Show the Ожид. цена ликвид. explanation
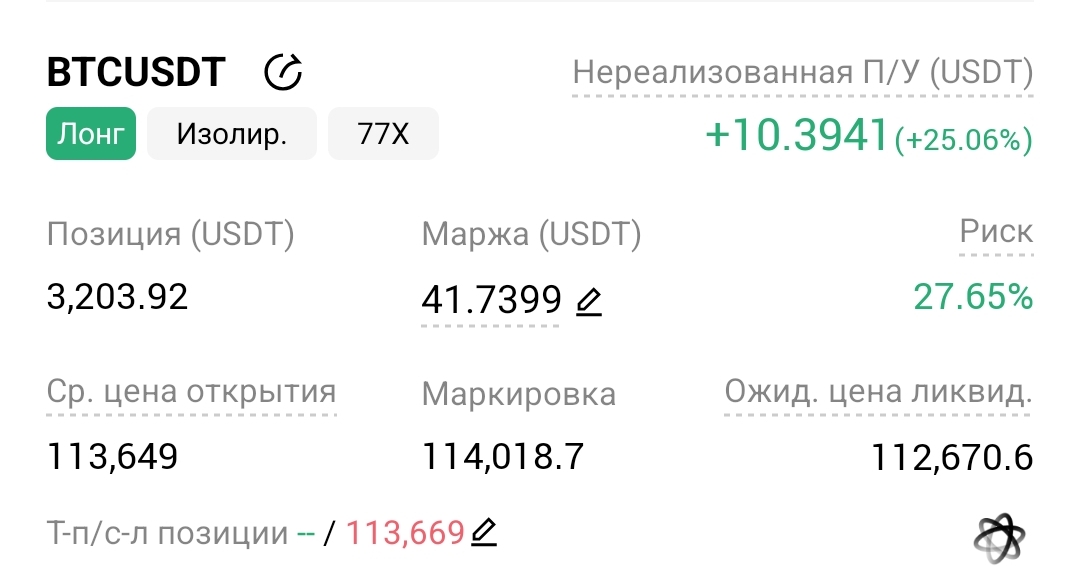Image resolution: width=1080 pixels, height=566 pixels. click(x=878, y=392)
